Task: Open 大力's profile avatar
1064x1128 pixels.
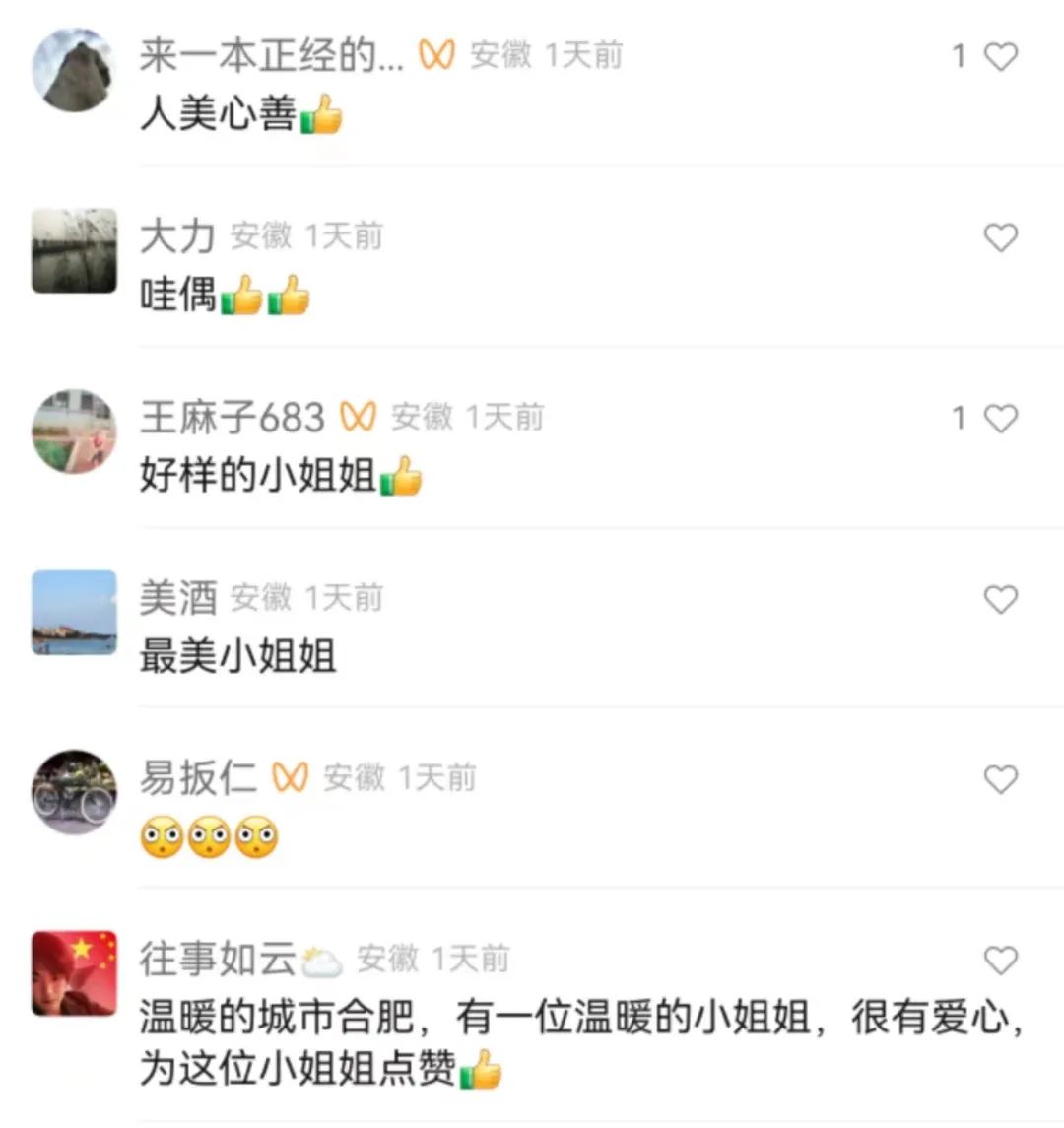Action: point(74,250)
